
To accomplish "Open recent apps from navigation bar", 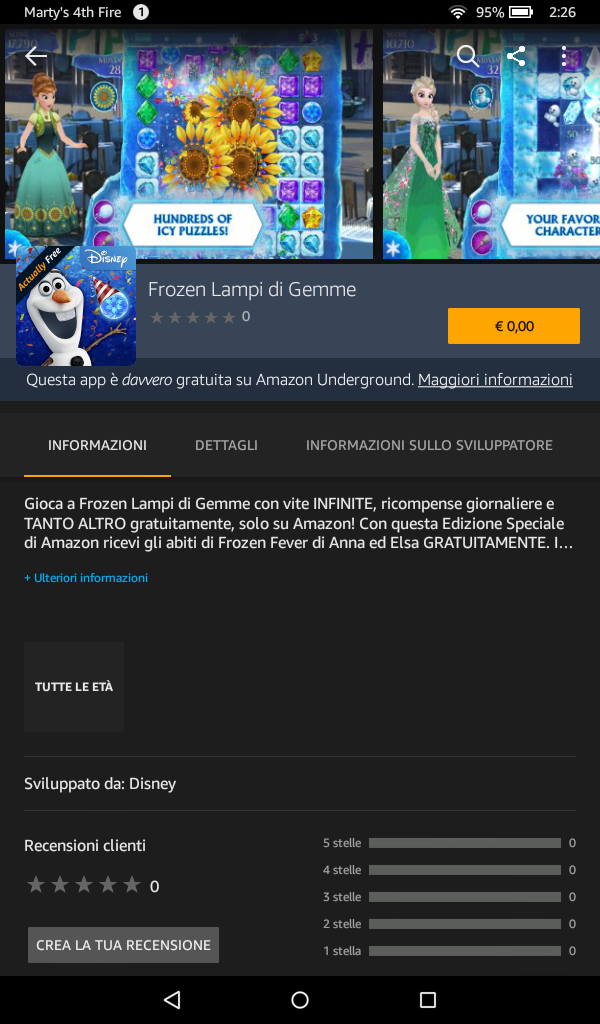I will tap(428, 1000).
